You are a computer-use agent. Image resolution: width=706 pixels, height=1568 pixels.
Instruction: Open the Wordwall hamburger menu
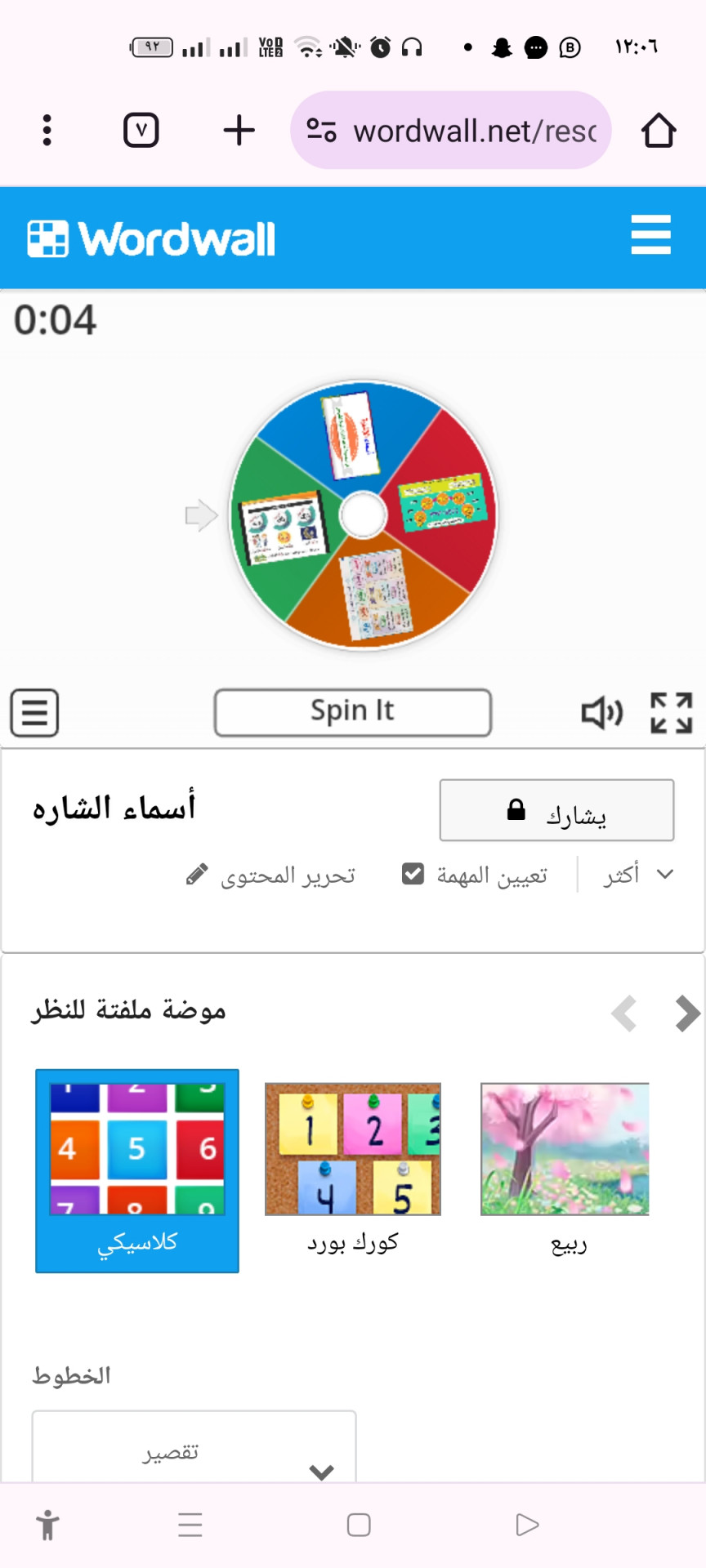(650, 235)
